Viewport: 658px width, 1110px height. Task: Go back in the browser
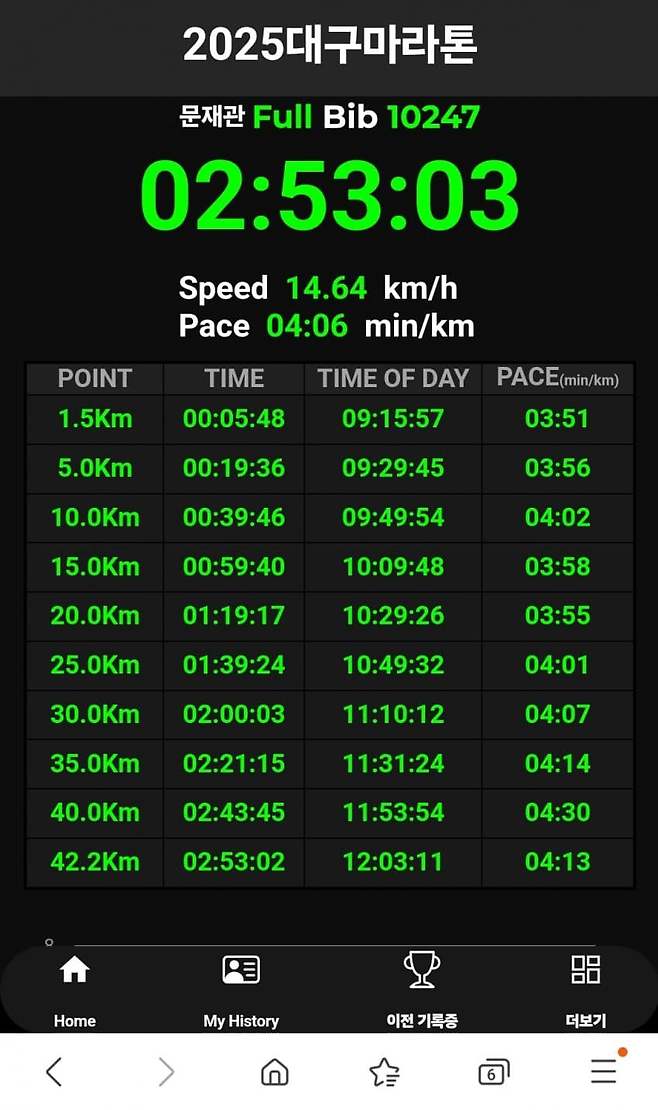point(55,1072)
